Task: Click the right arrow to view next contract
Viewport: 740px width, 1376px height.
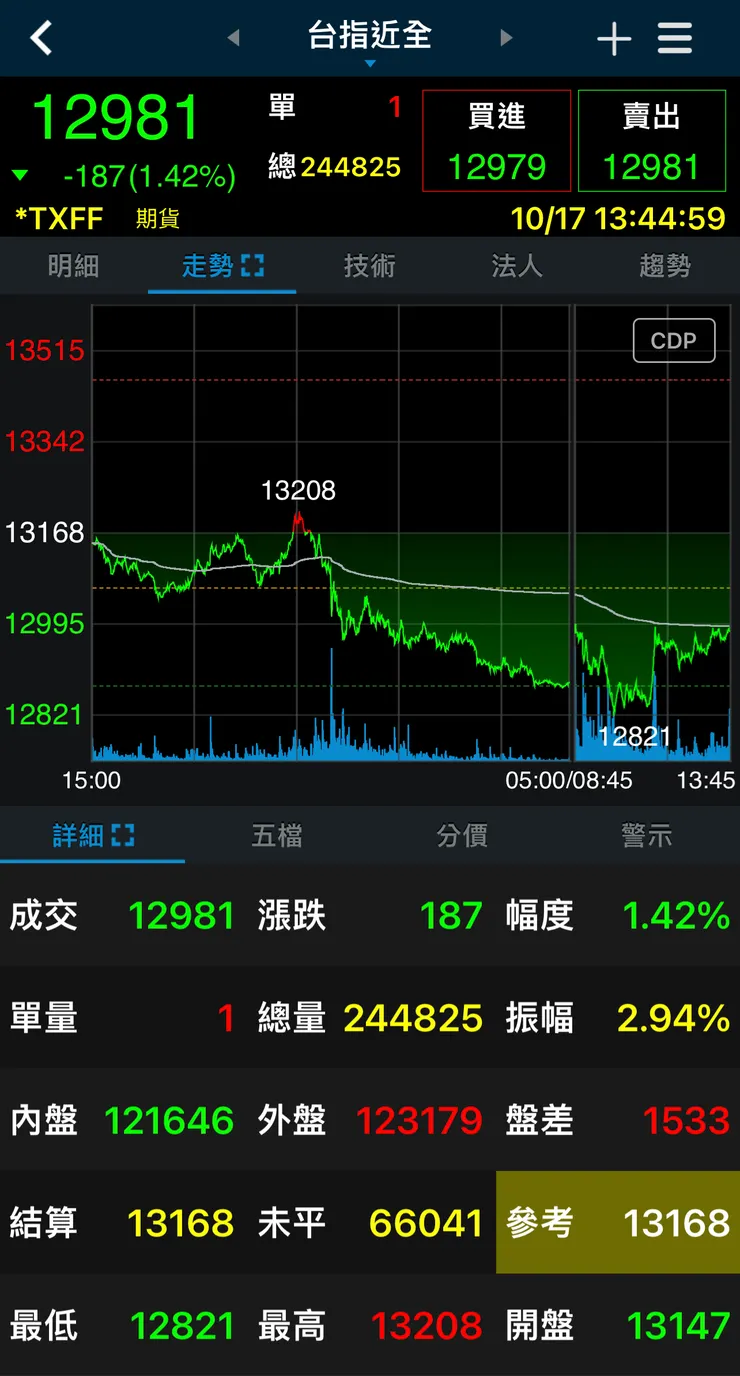Action: tap(506, 37)
